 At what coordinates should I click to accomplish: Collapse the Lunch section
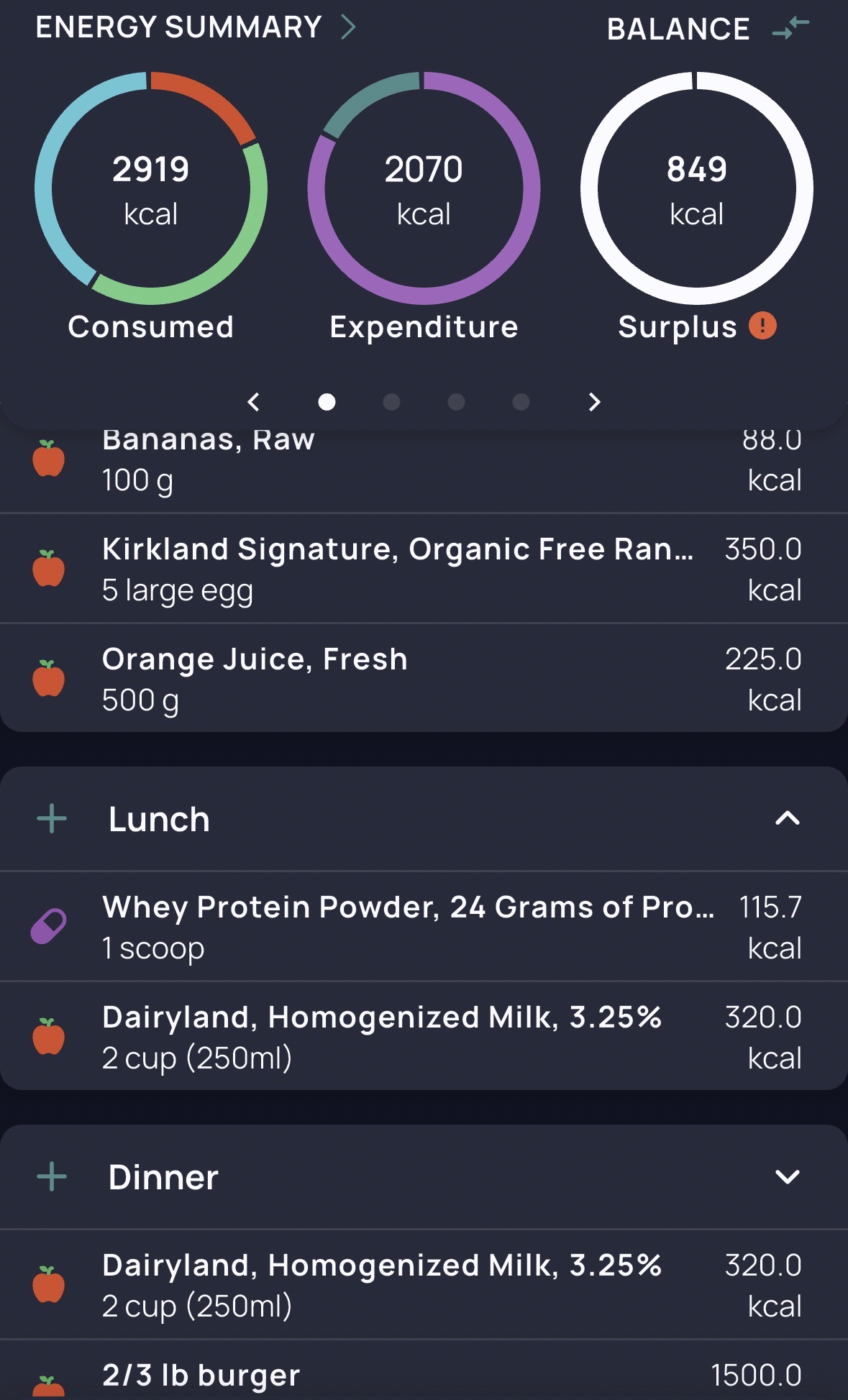point(788,818)
